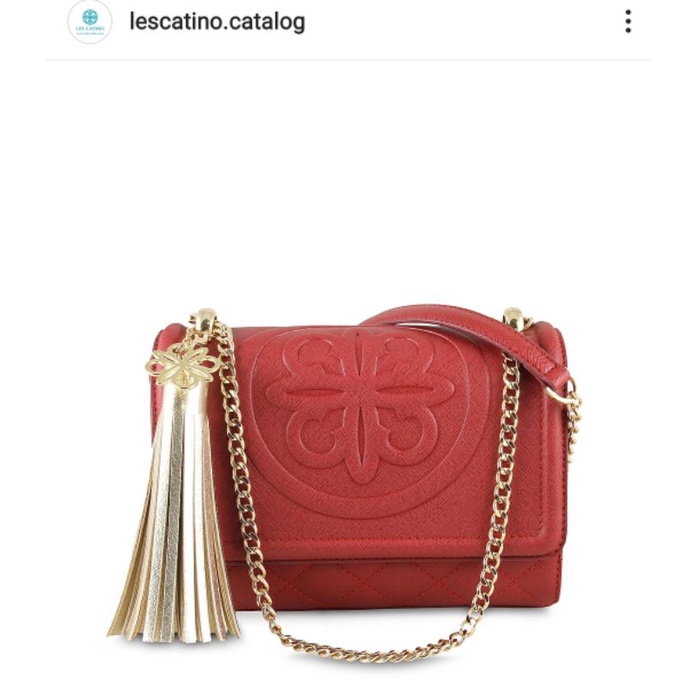Open the post overflow menu
This screenshot has width=696, height=696.
[628, 21]
